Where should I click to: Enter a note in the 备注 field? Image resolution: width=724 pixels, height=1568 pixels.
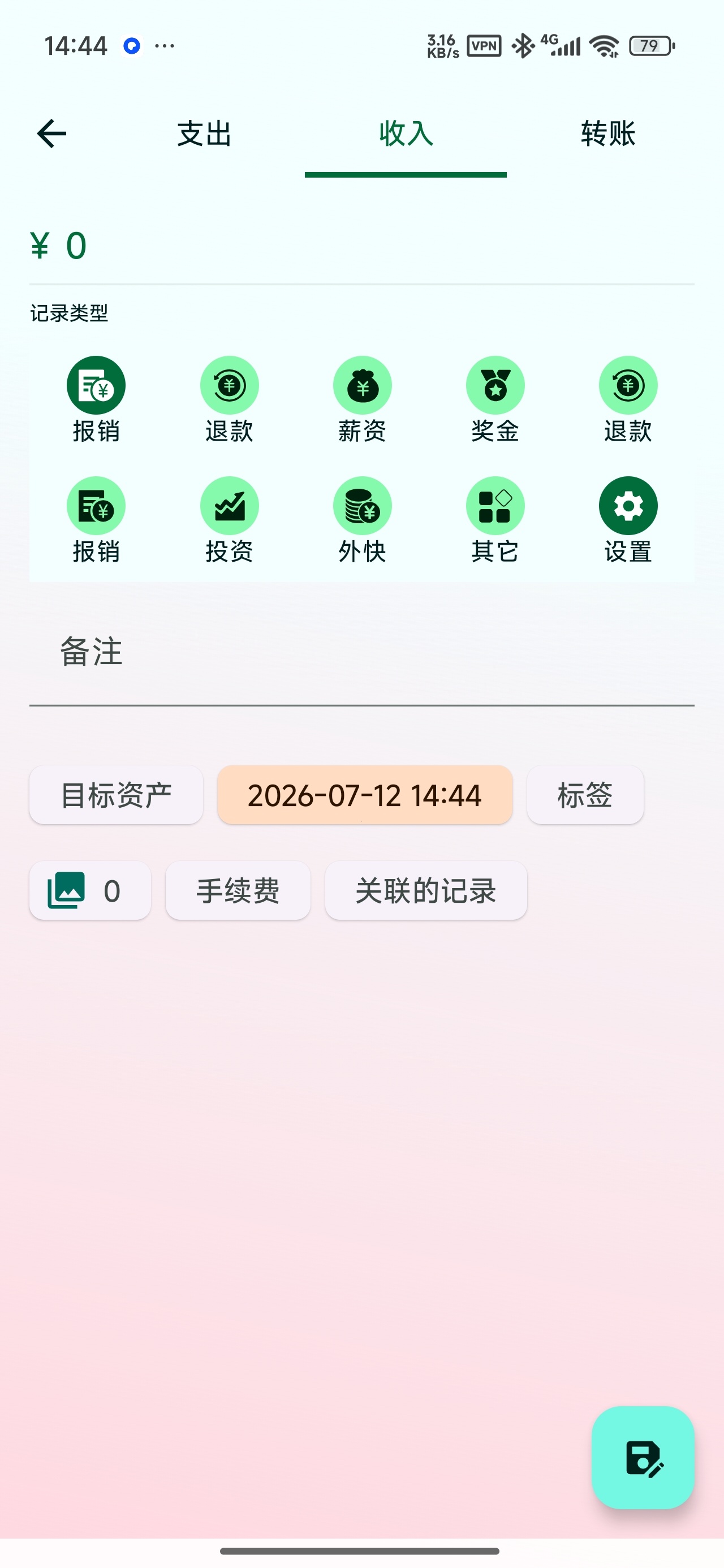click(361, 653)
